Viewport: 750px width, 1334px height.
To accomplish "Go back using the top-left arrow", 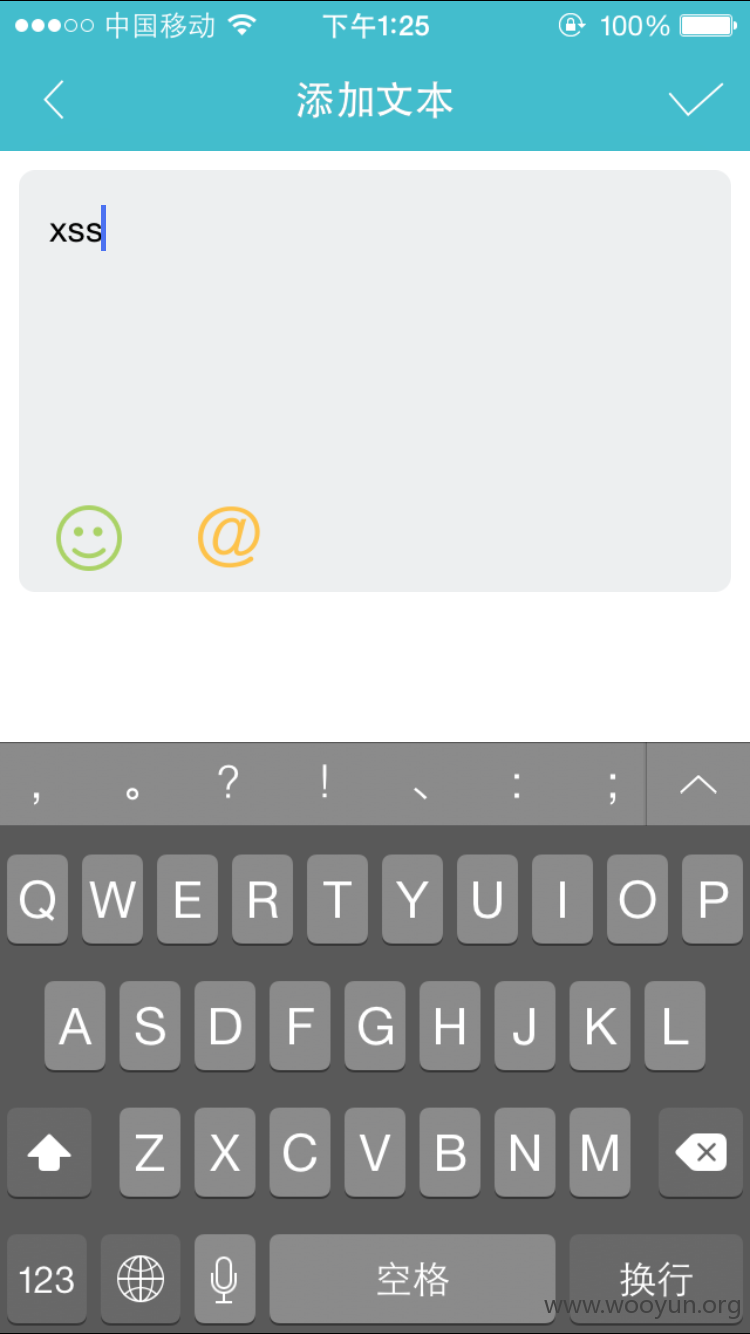I will [x=54, y=100].
